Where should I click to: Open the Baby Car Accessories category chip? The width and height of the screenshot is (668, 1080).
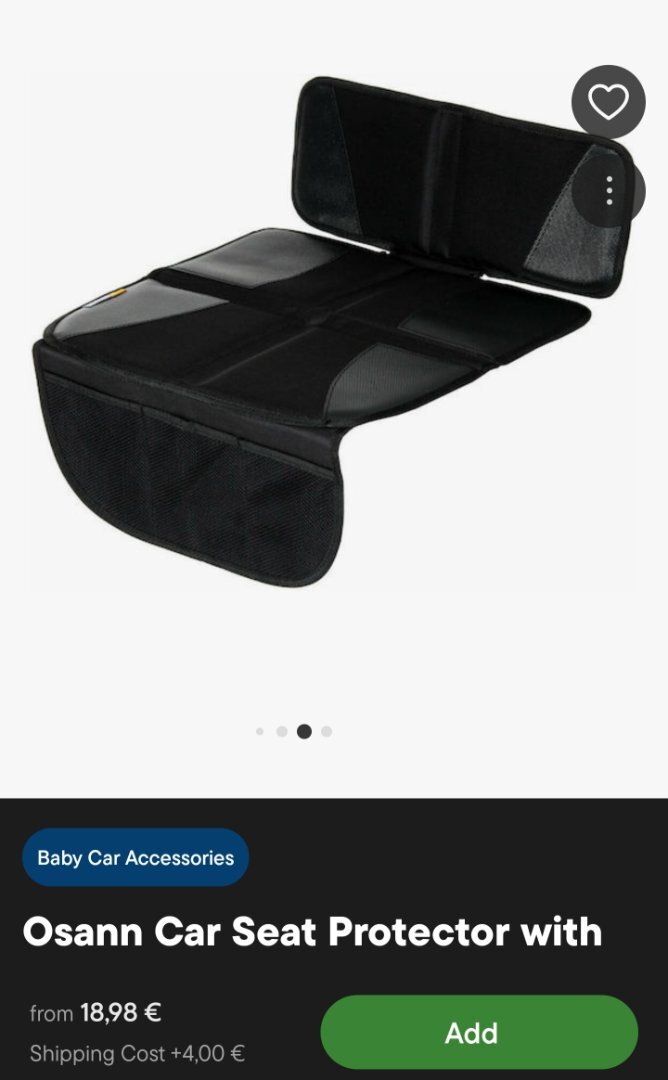[x=135, y=857]
